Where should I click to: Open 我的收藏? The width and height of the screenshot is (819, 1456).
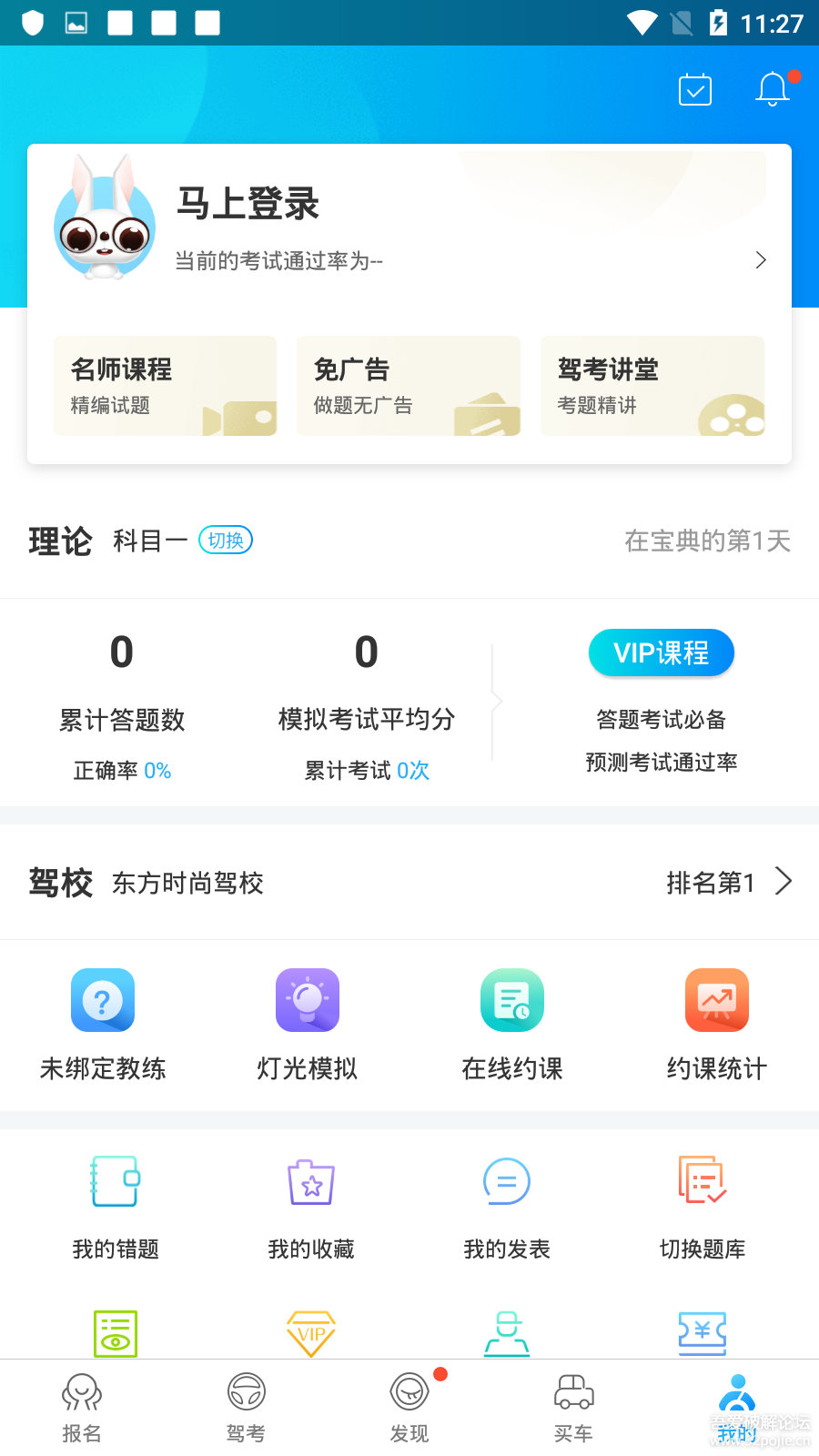tap(311, 1206)
